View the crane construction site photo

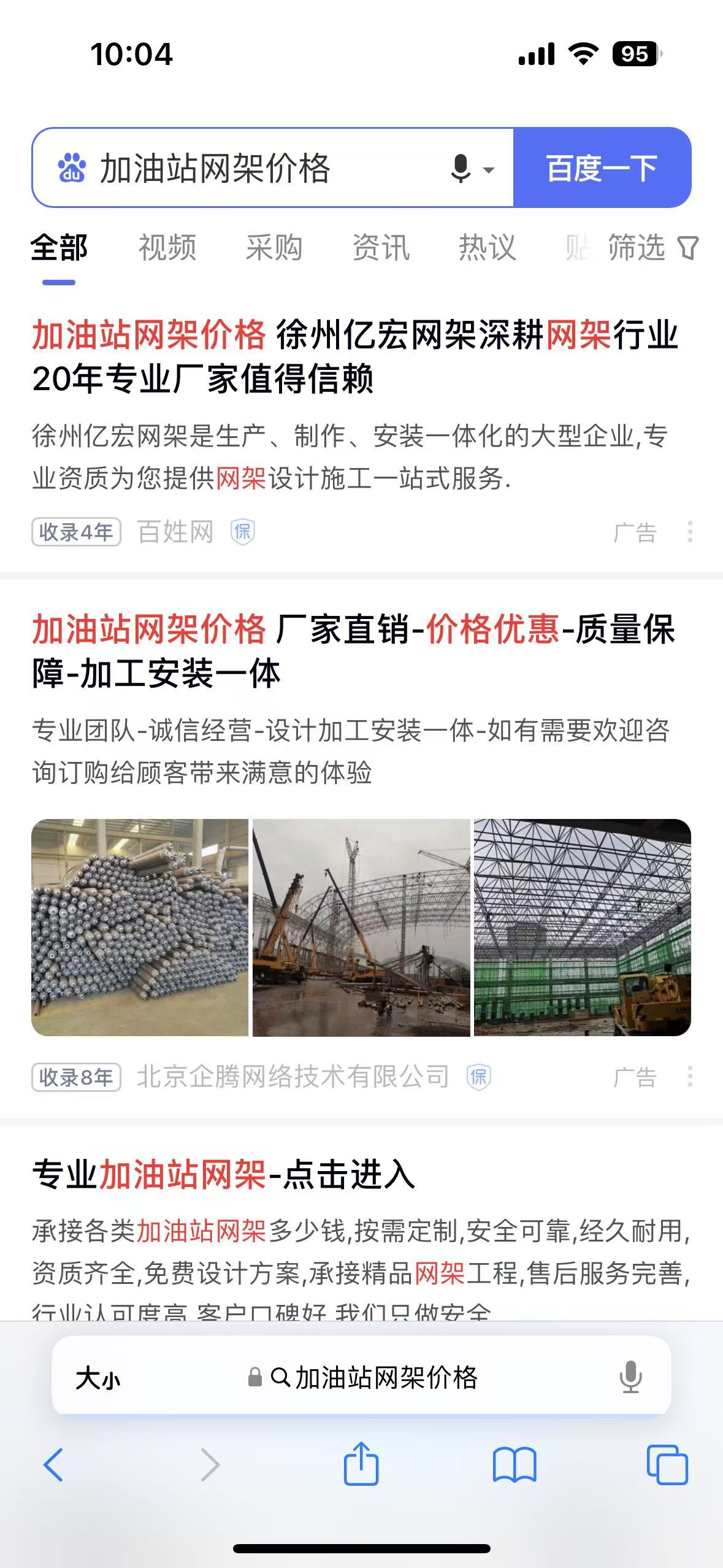[361, 928]
